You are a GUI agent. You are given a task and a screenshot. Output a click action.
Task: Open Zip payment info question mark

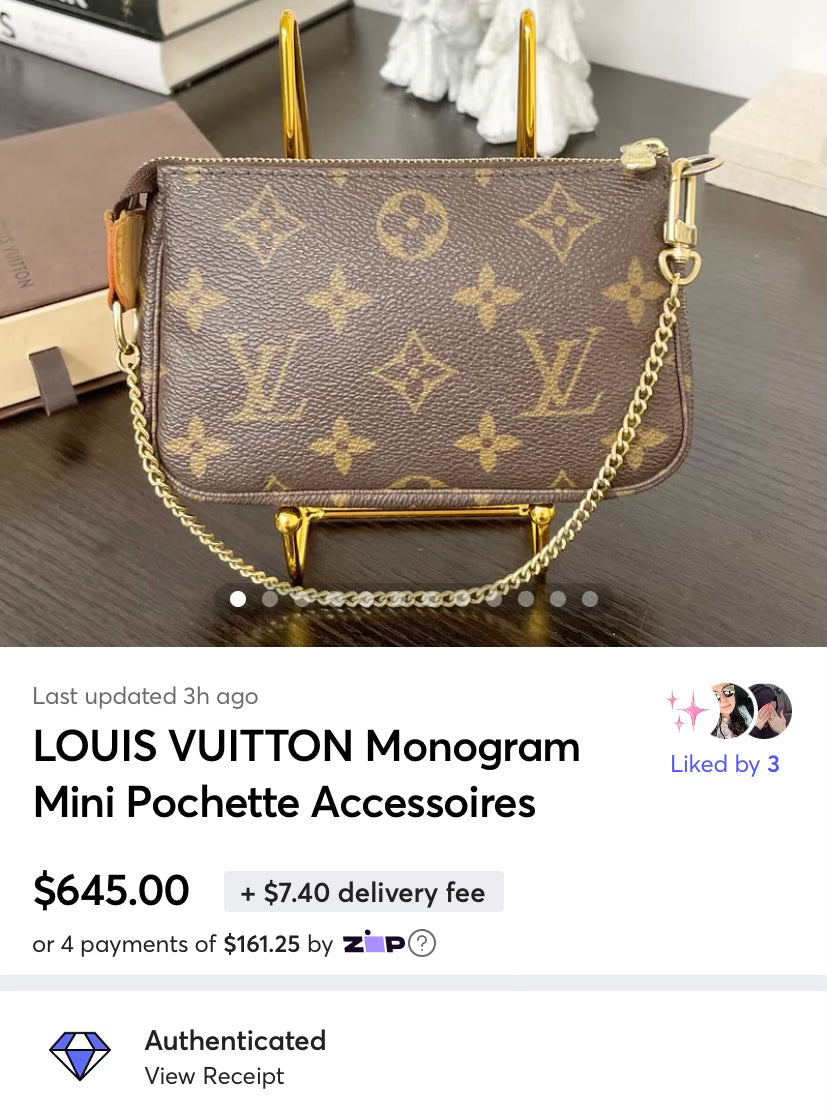click(x=423, y=944)
